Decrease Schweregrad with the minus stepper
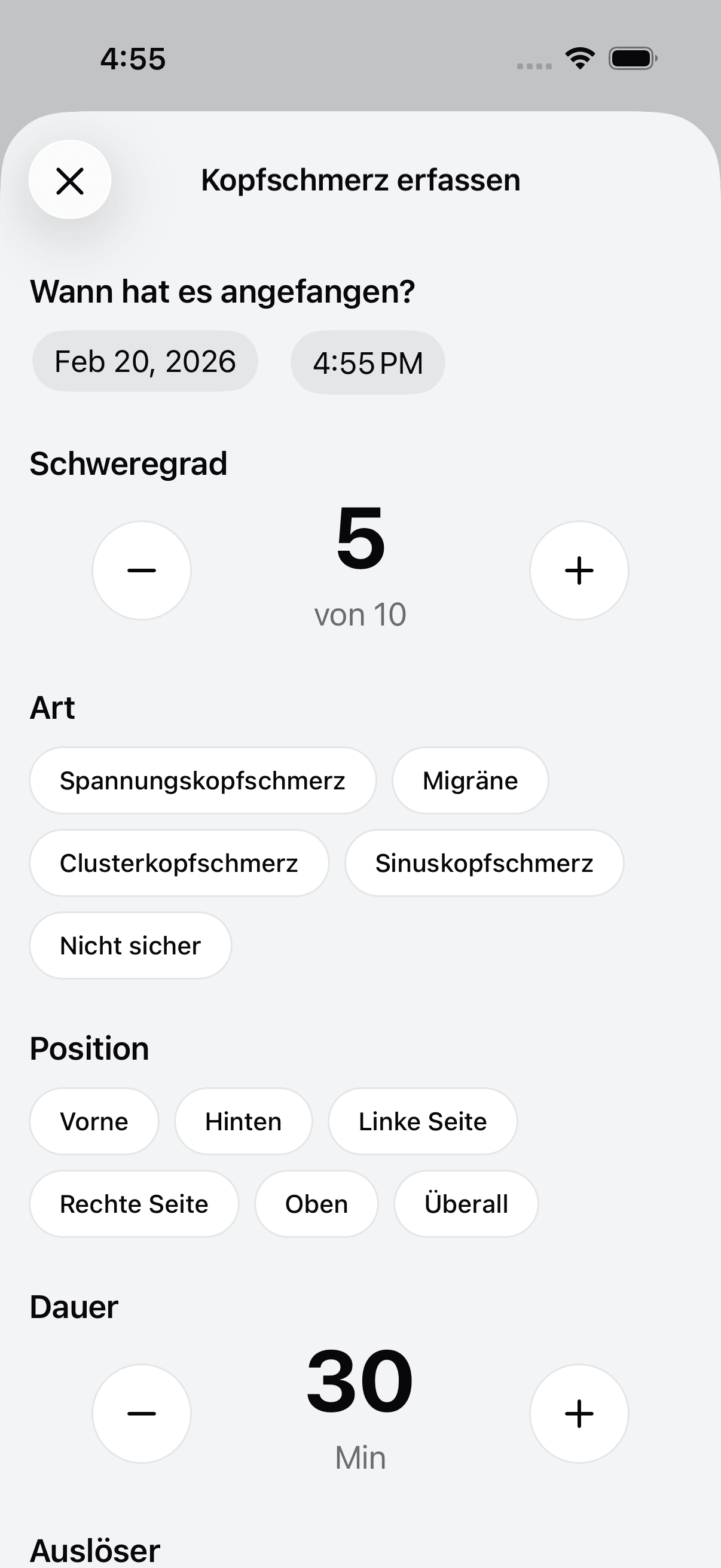This screenshot has width=721, height=1568. coord(141,570)
